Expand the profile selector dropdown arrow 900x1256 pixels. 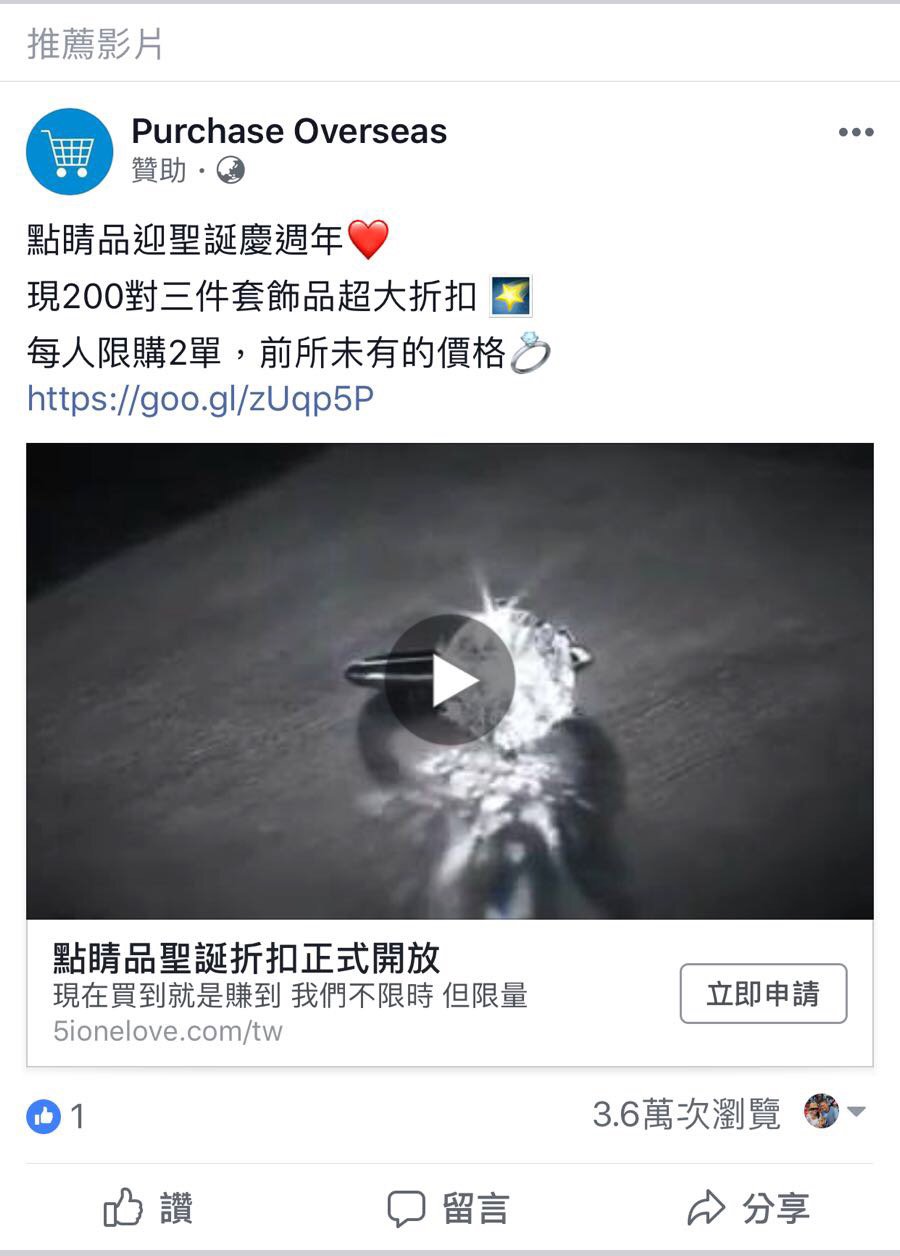point(856,1112)
